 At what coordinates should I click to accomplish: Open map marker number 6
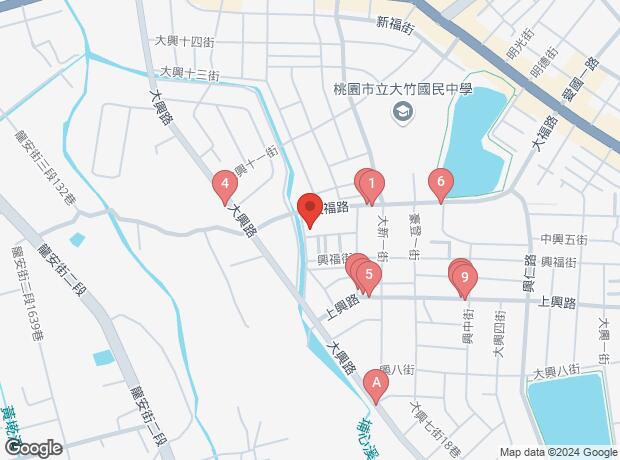coord(441,182)
